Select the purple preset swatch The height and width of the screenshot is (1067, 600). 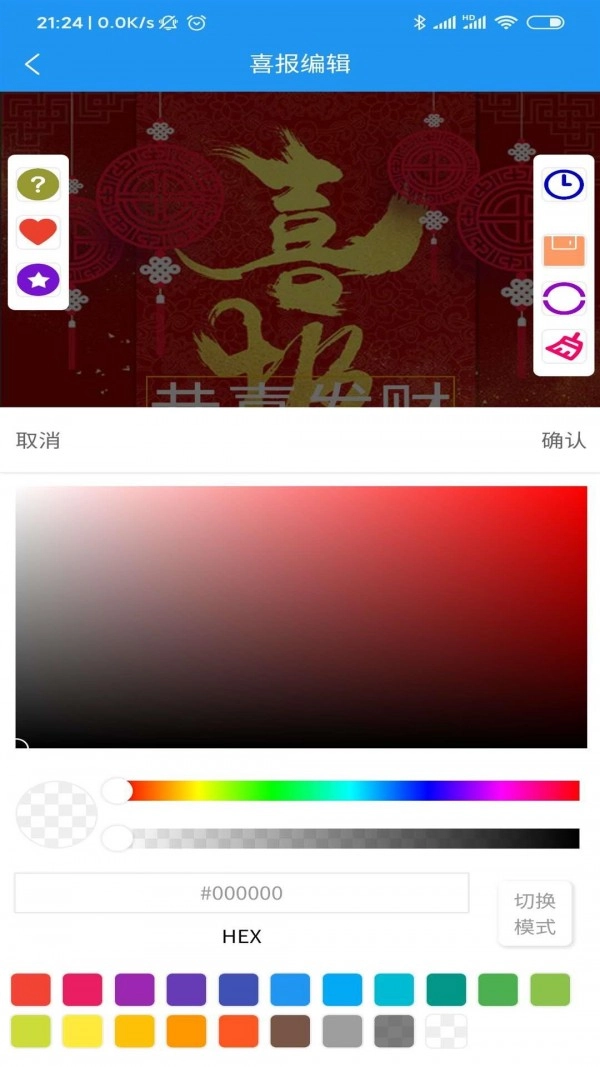(134, 990)
